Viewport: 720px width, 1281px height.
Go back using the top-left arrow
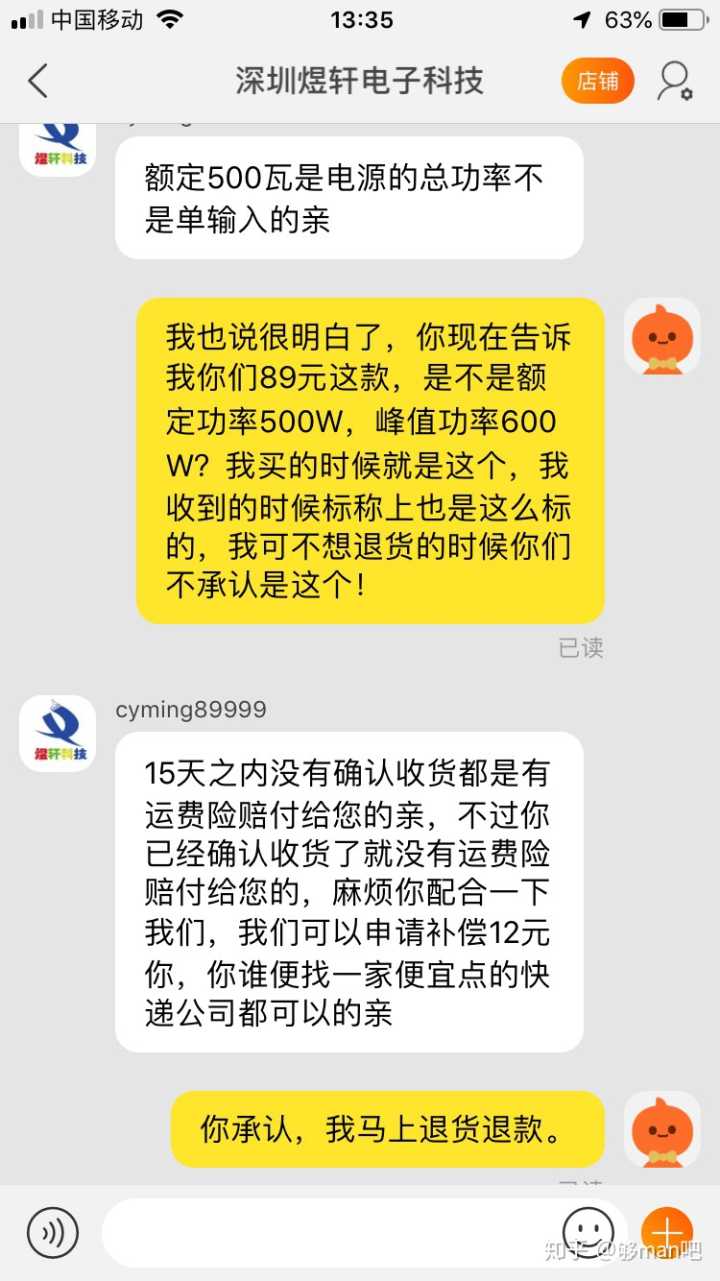[x=38, y=81]
